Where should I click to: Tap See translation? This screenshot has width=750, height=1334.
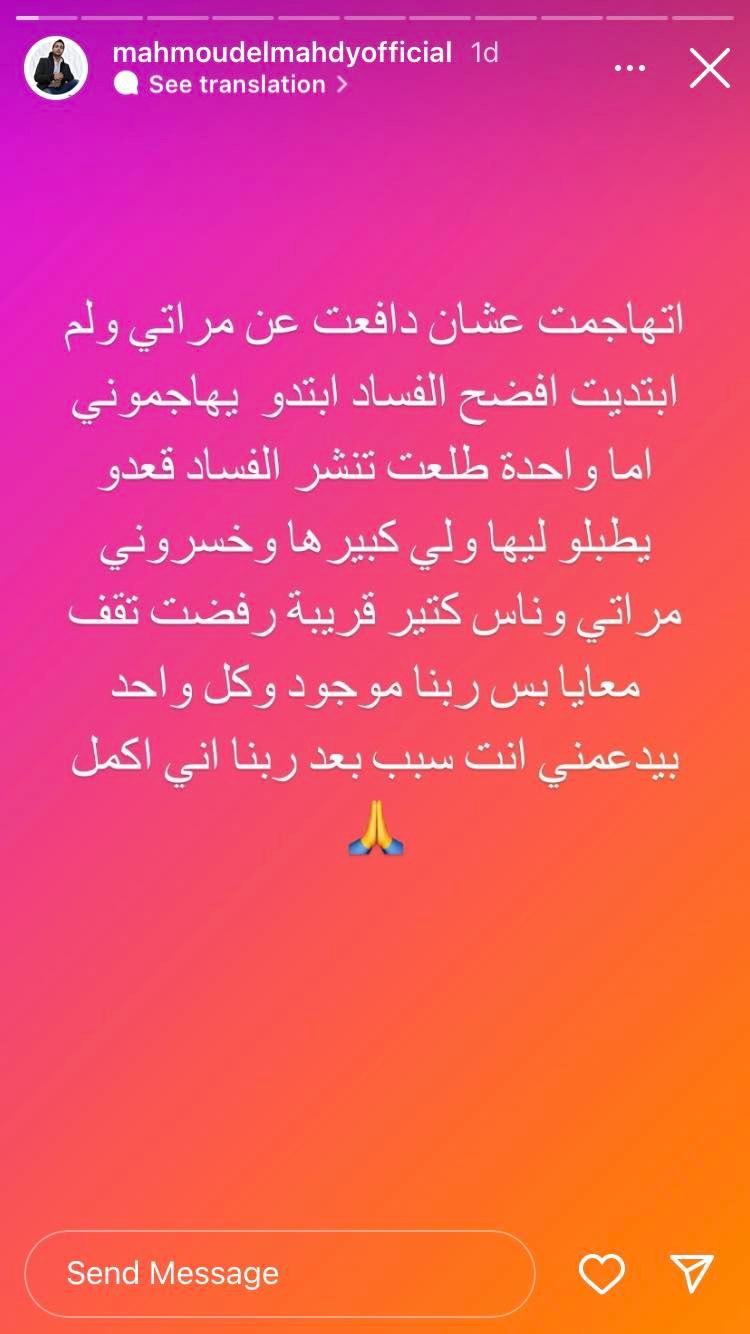(236, 85)
